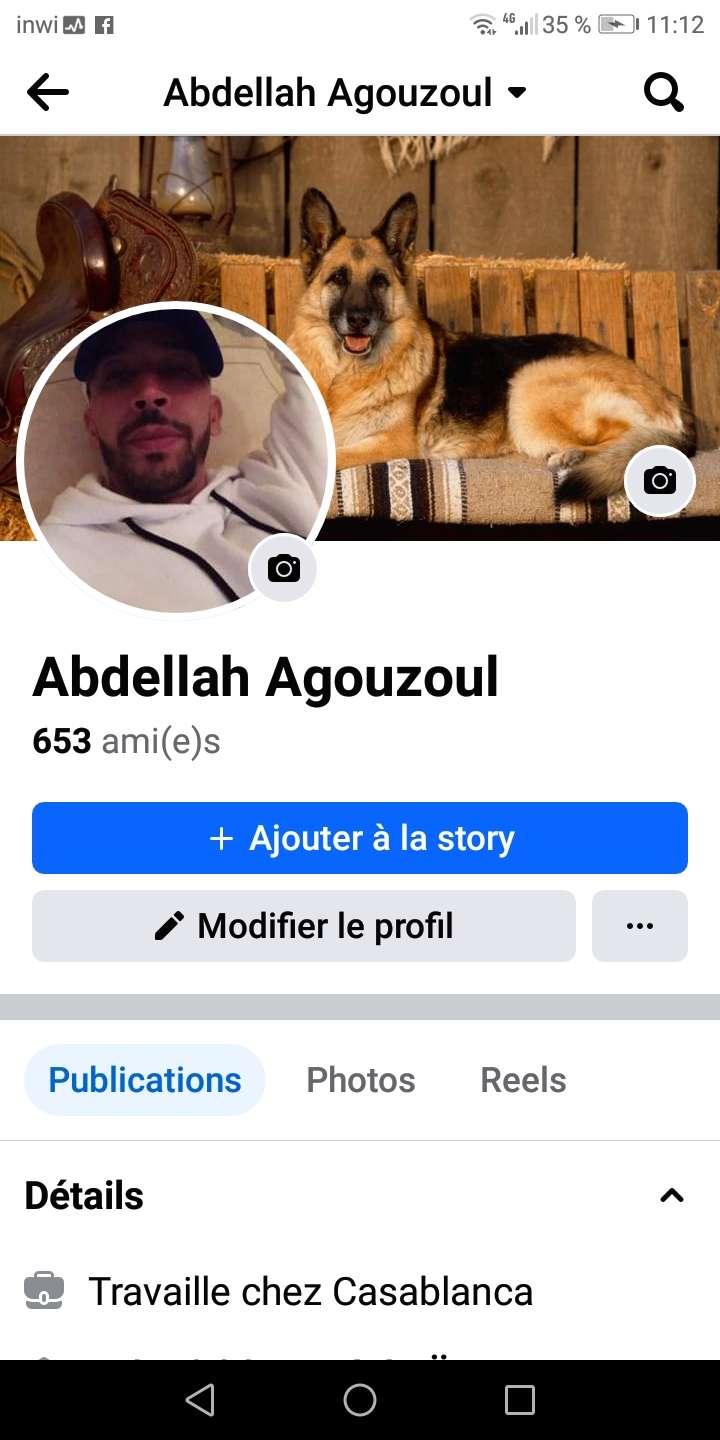Open the system recent apps button
Screen dimensions: 720x1440
520,1400
